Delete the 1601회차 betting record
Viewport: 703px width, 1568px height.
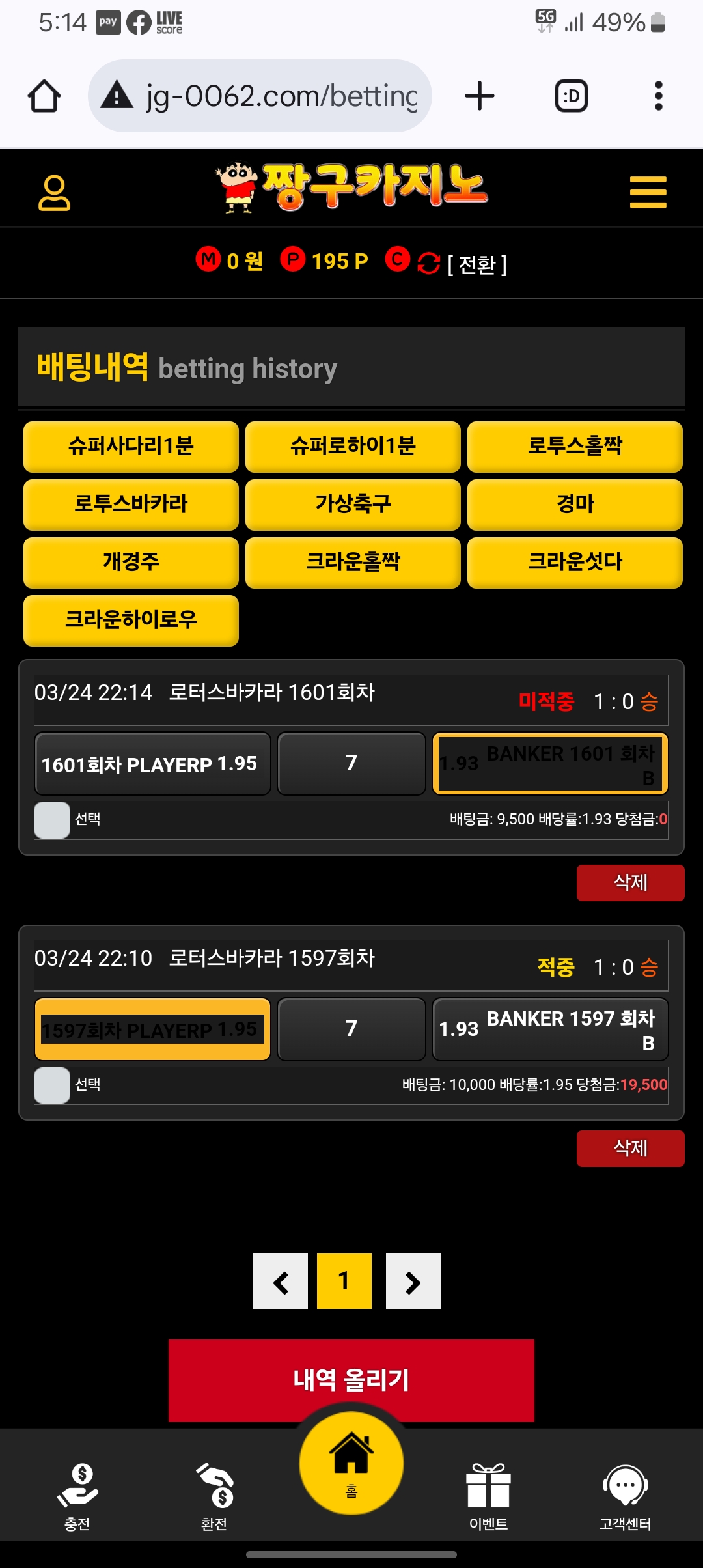pyautogui.click(x=630, y=882)
